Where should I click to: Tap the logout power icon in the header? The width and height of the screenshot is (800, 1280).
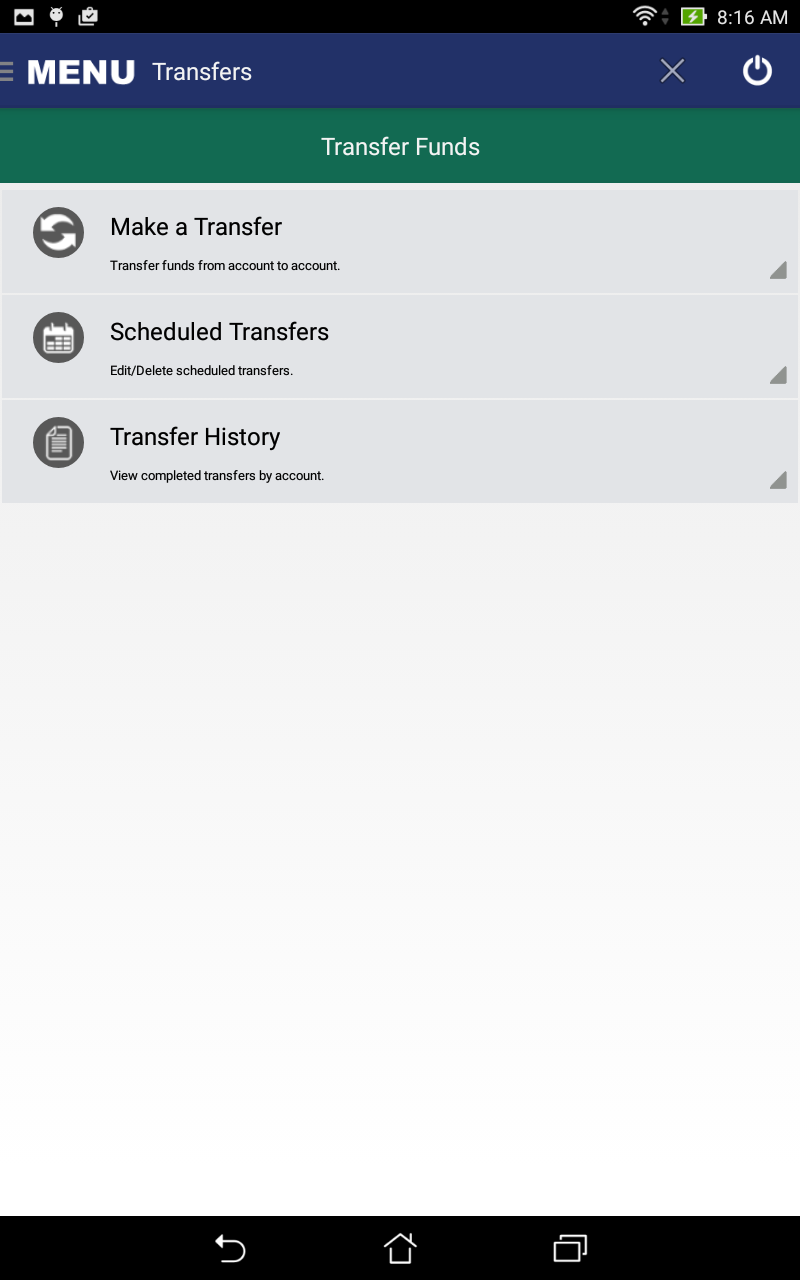point(757,70)
